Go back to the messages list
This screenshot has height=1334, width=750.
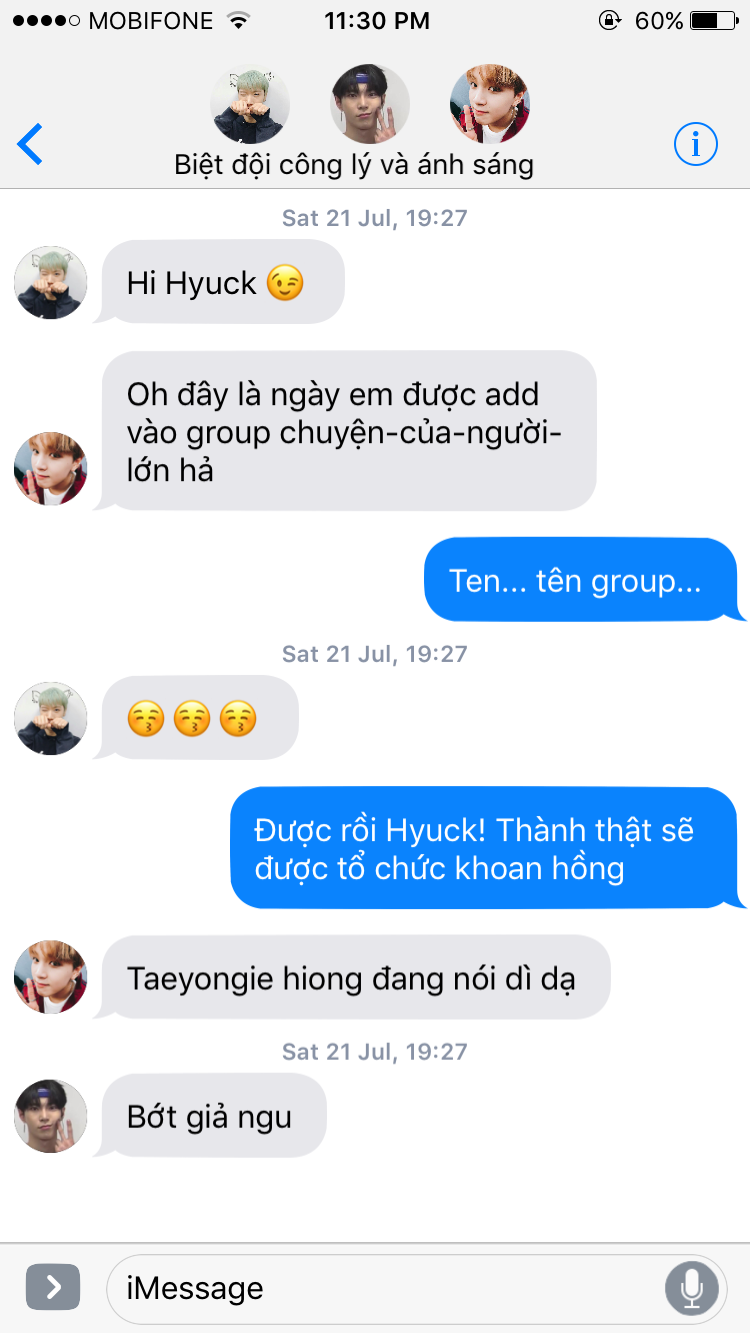[31, 144]
